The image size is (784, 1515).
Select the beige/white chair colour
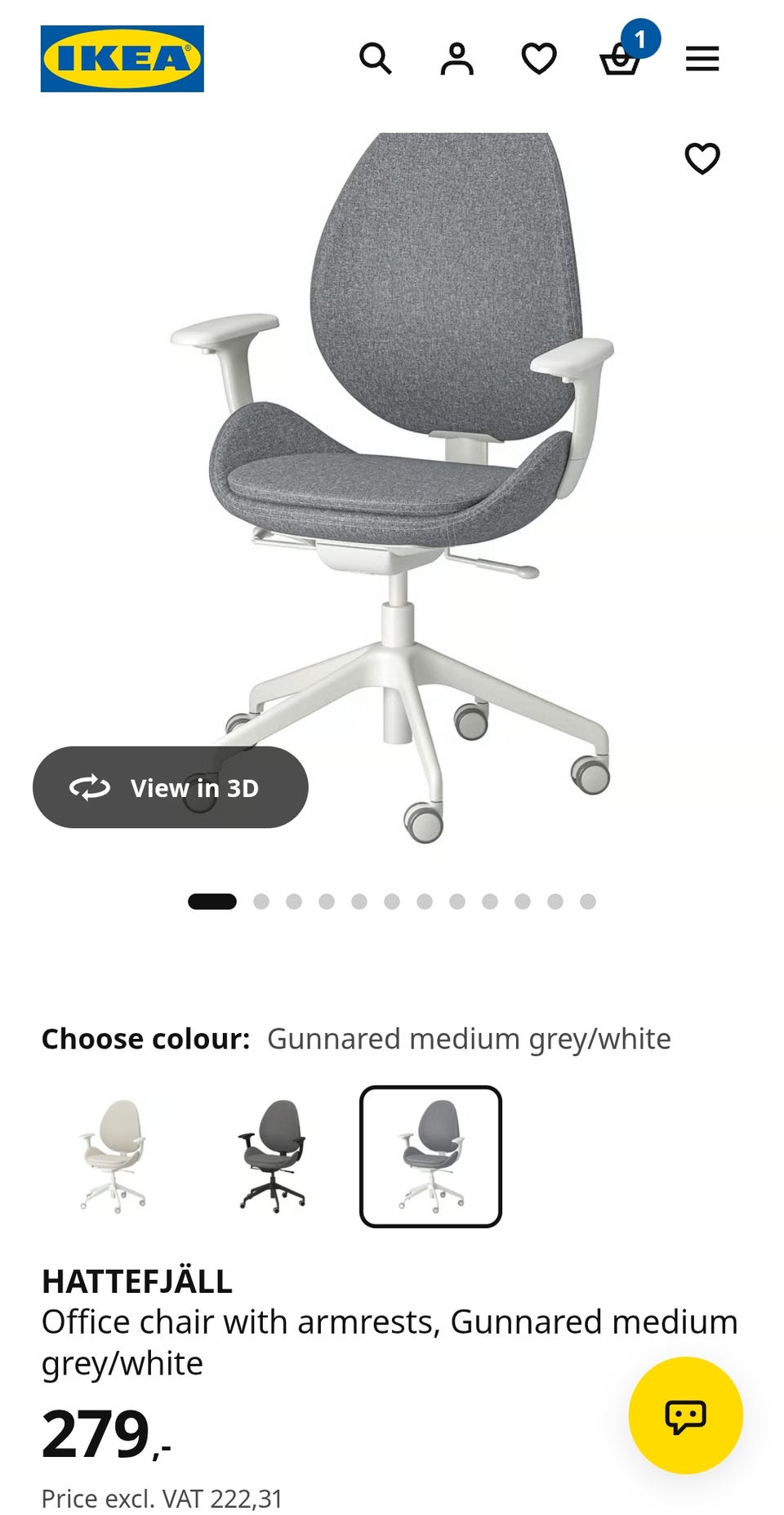coord(113,1156)
